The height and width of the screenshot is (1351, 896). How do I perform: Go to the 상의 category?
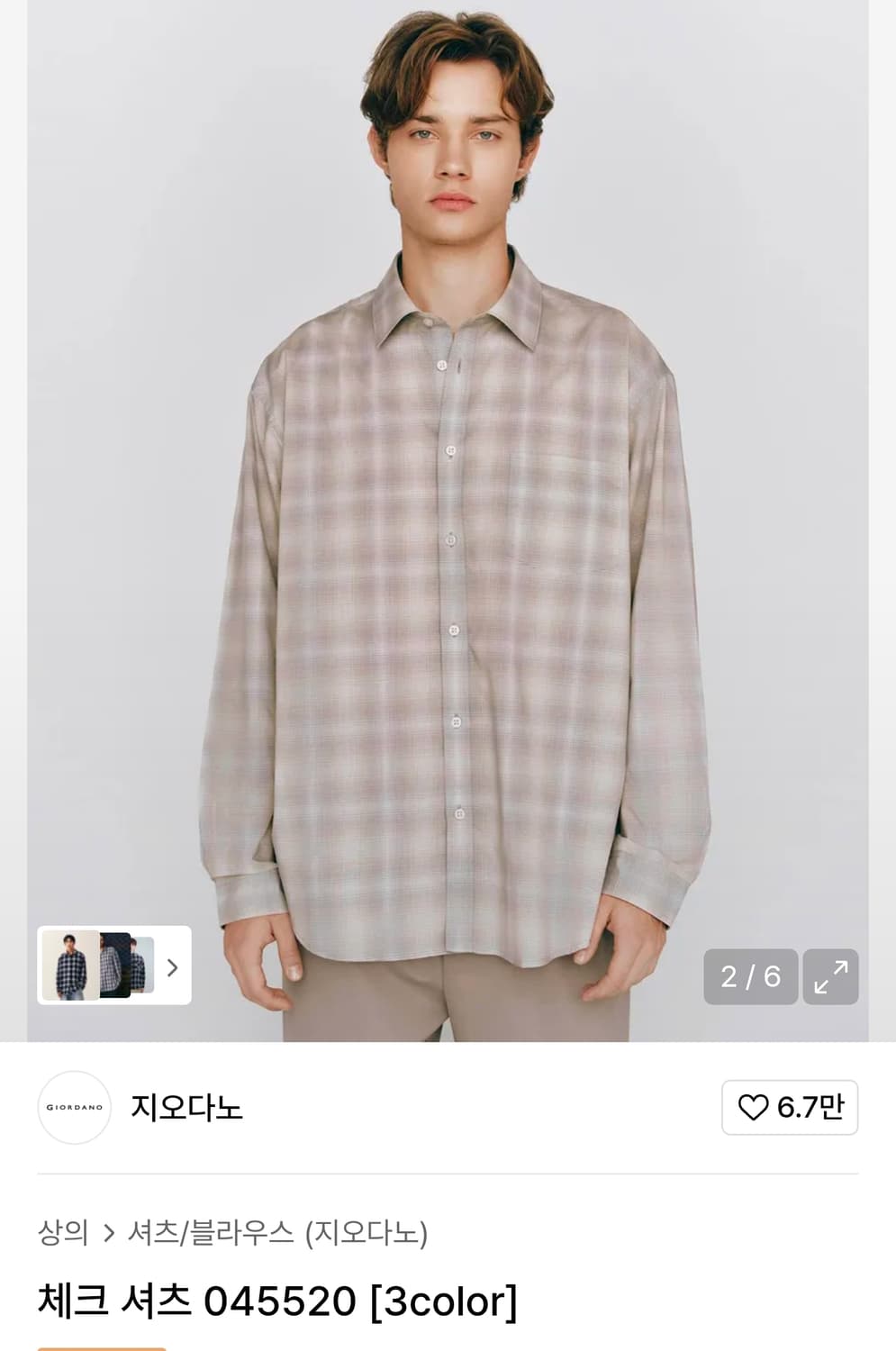(x=63, y=1231)
